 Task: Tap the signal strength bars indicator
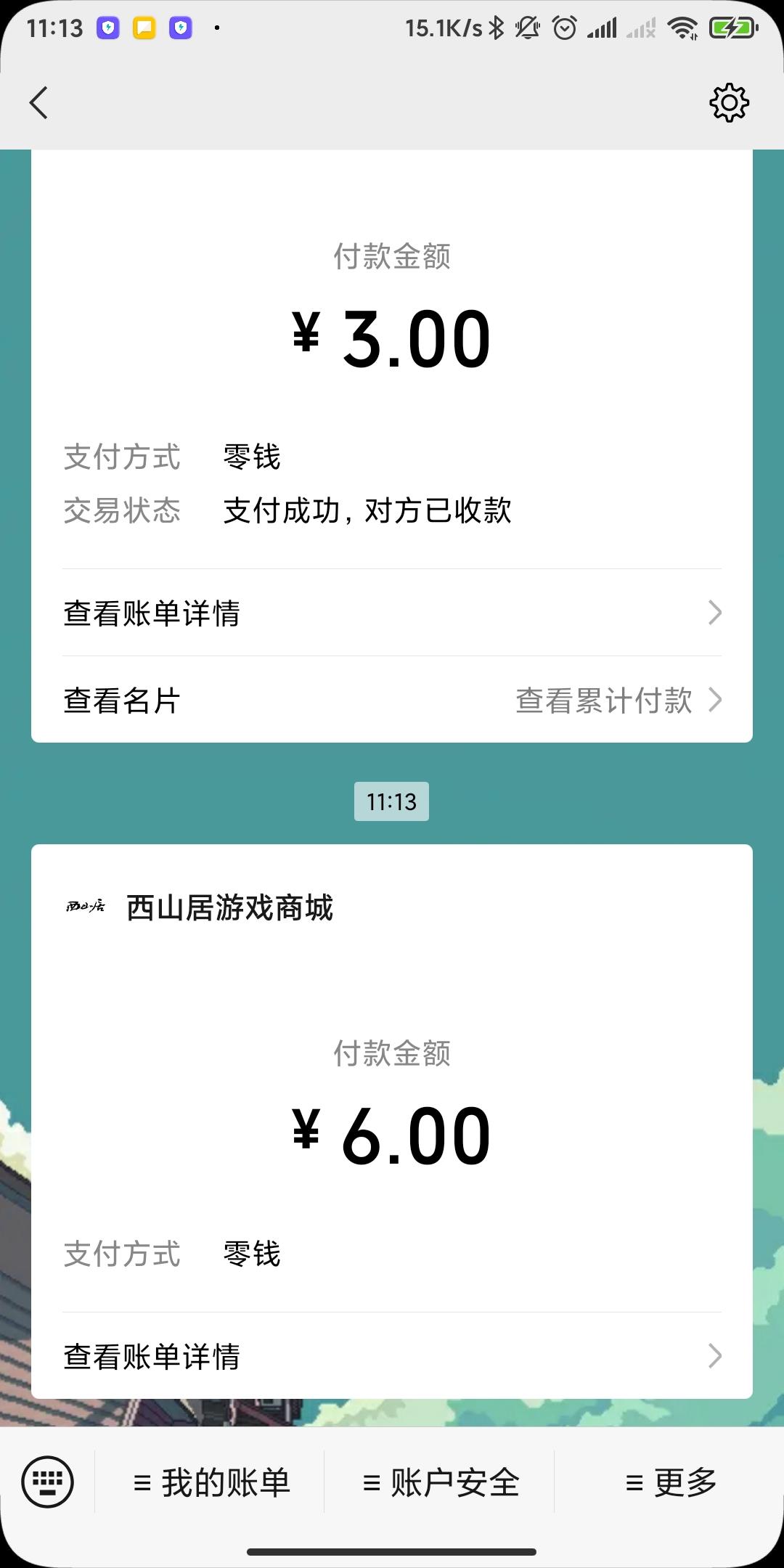click(606, 28)
